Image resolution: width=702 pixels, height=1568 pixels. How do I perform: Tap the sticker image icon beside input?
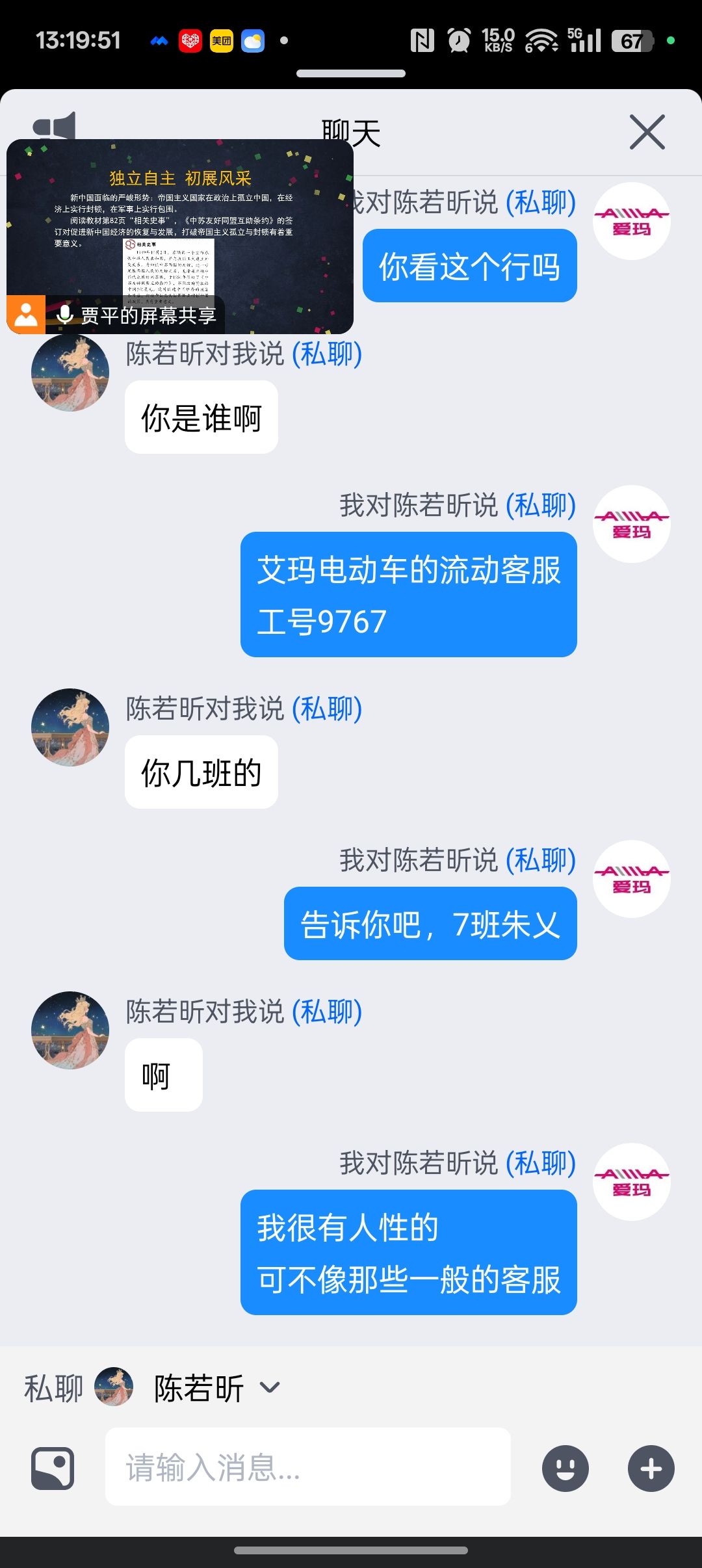[53, 1468]
